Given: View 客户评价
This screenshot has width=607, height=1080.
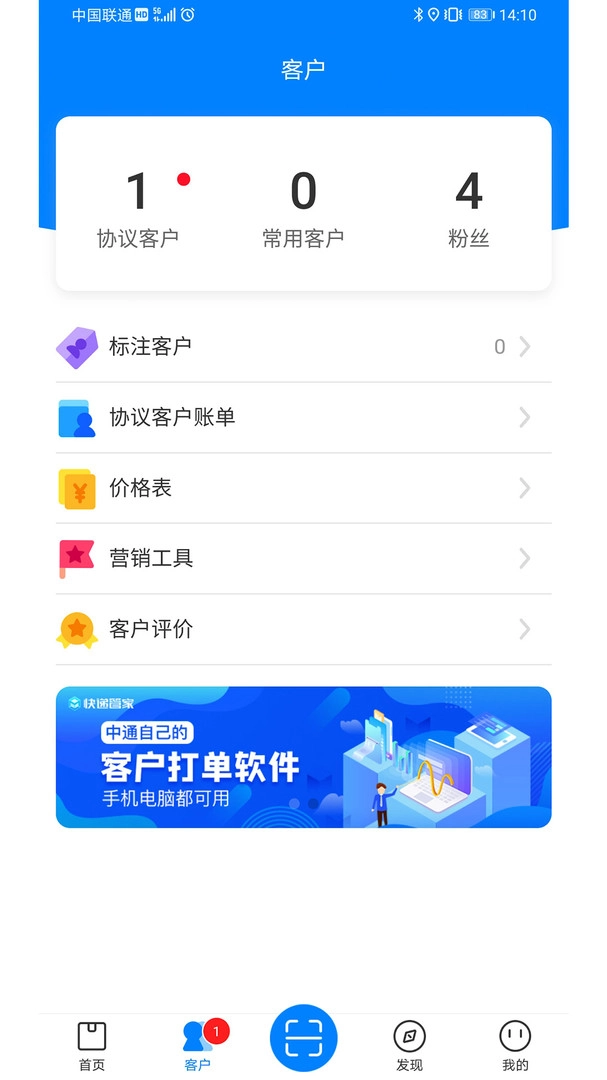Looking at the screenshot, I should tap(303, 629).
